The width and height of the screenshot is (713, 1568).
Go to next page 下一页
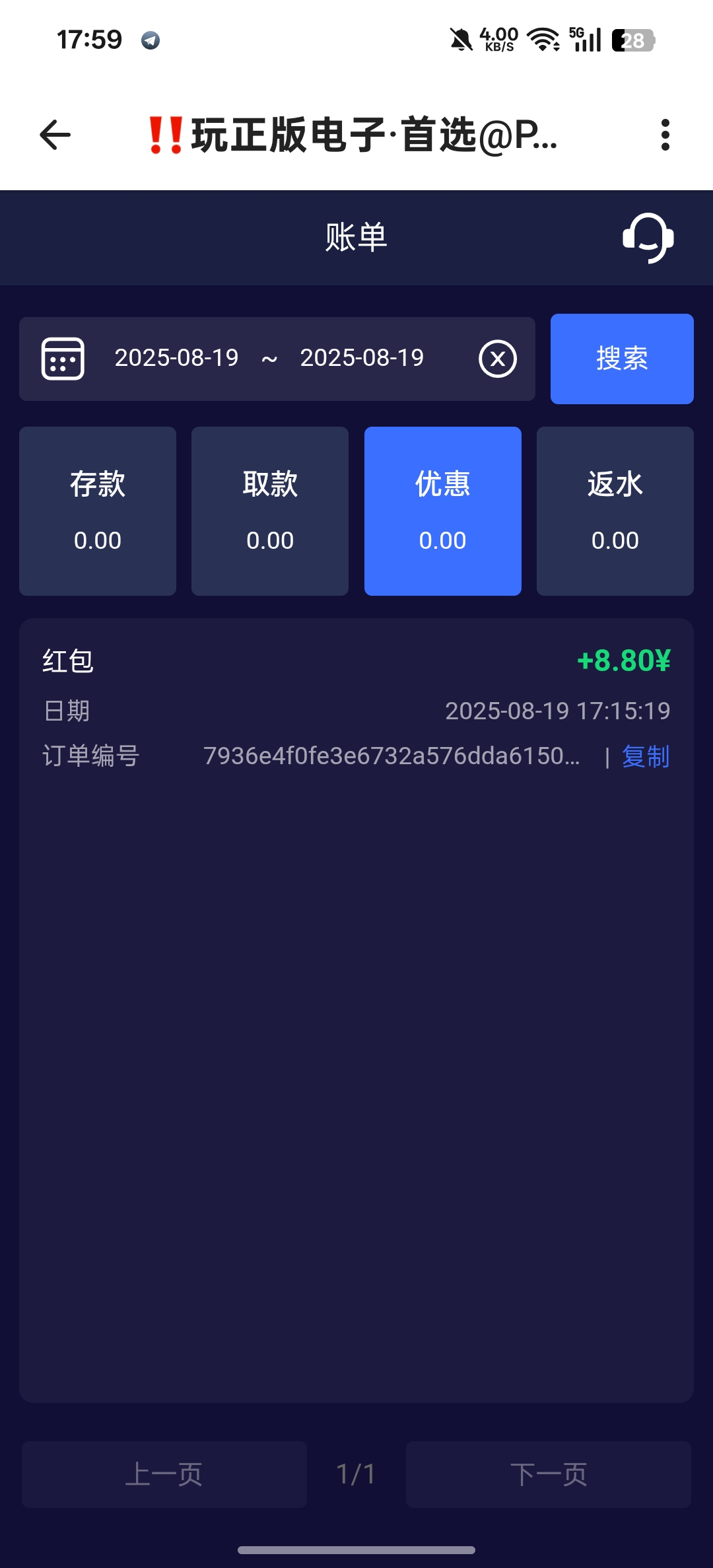pyautogui.click(x=548, y=1474)
